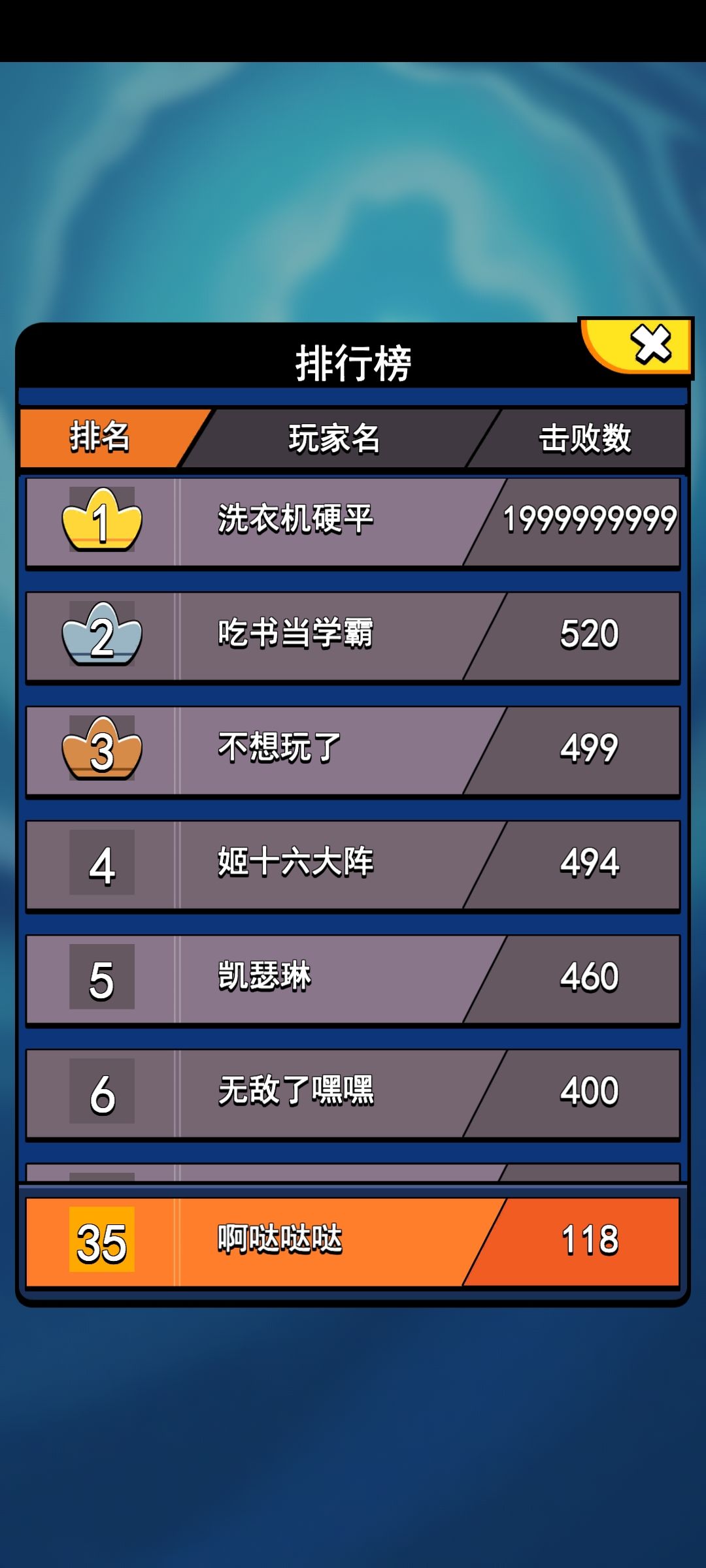Switch to the 玩家名 column header
This screenshot has height=1568, width=706.
click(x=333, y=439)
